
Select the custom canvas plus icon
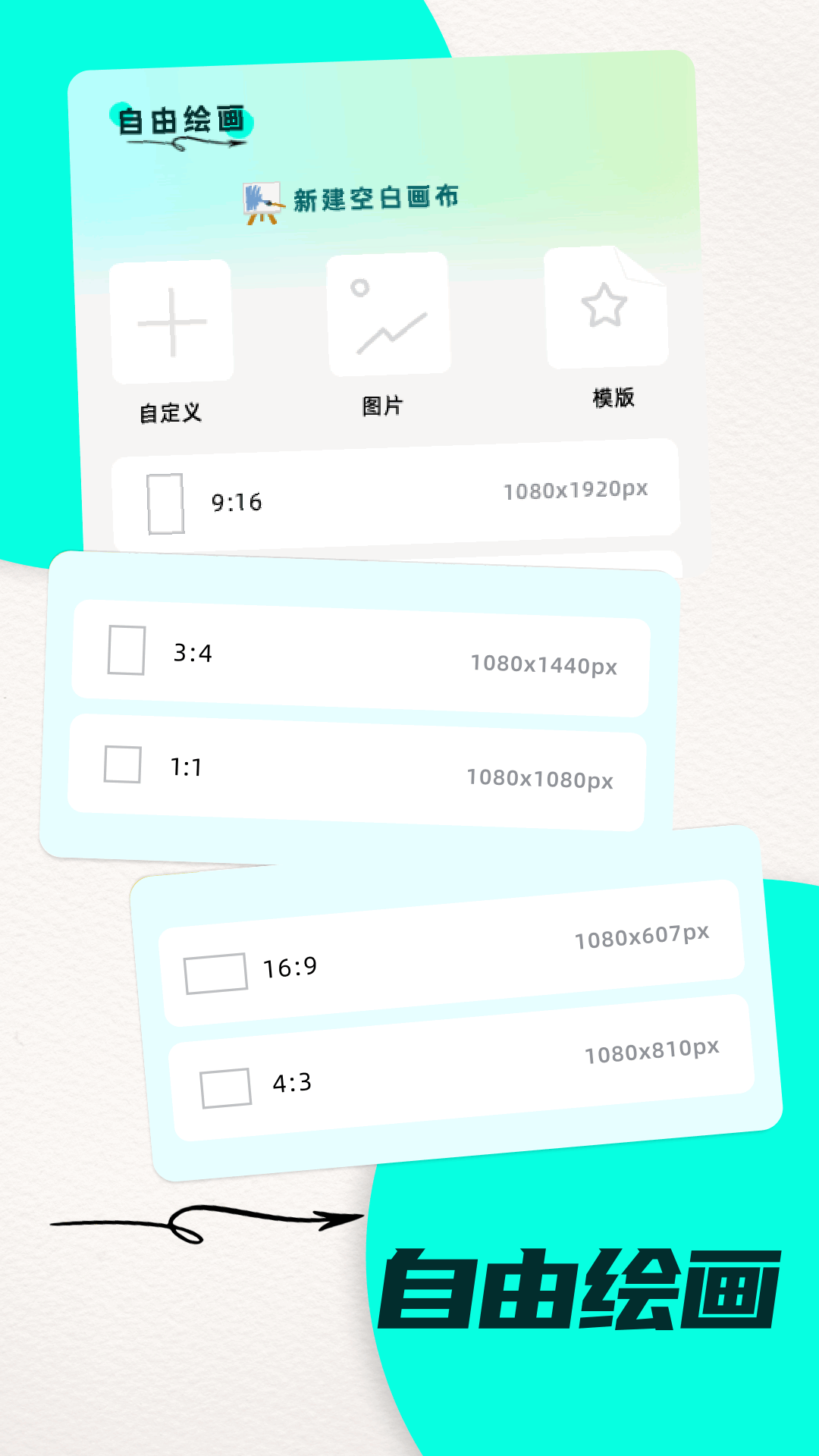[172, 322]
